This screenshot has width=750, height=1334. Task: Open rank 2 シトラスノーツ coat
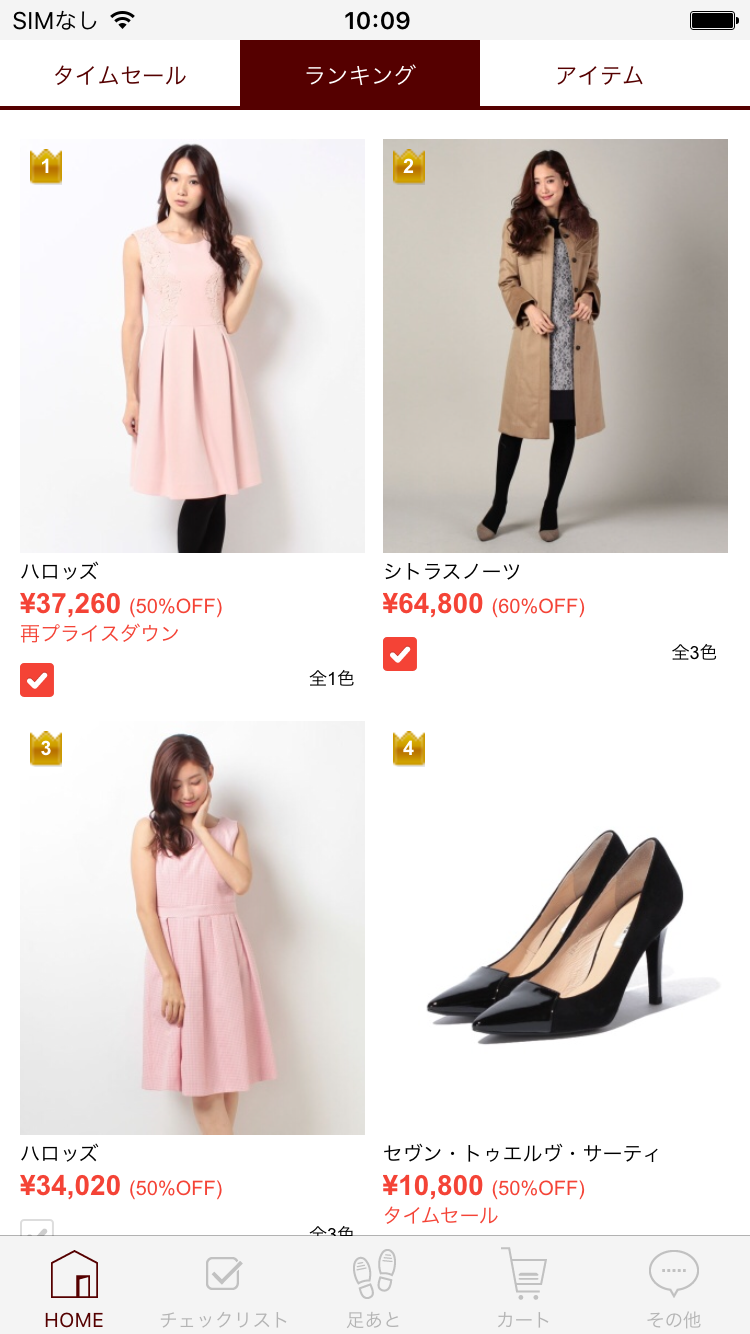[x=555, y=346]
